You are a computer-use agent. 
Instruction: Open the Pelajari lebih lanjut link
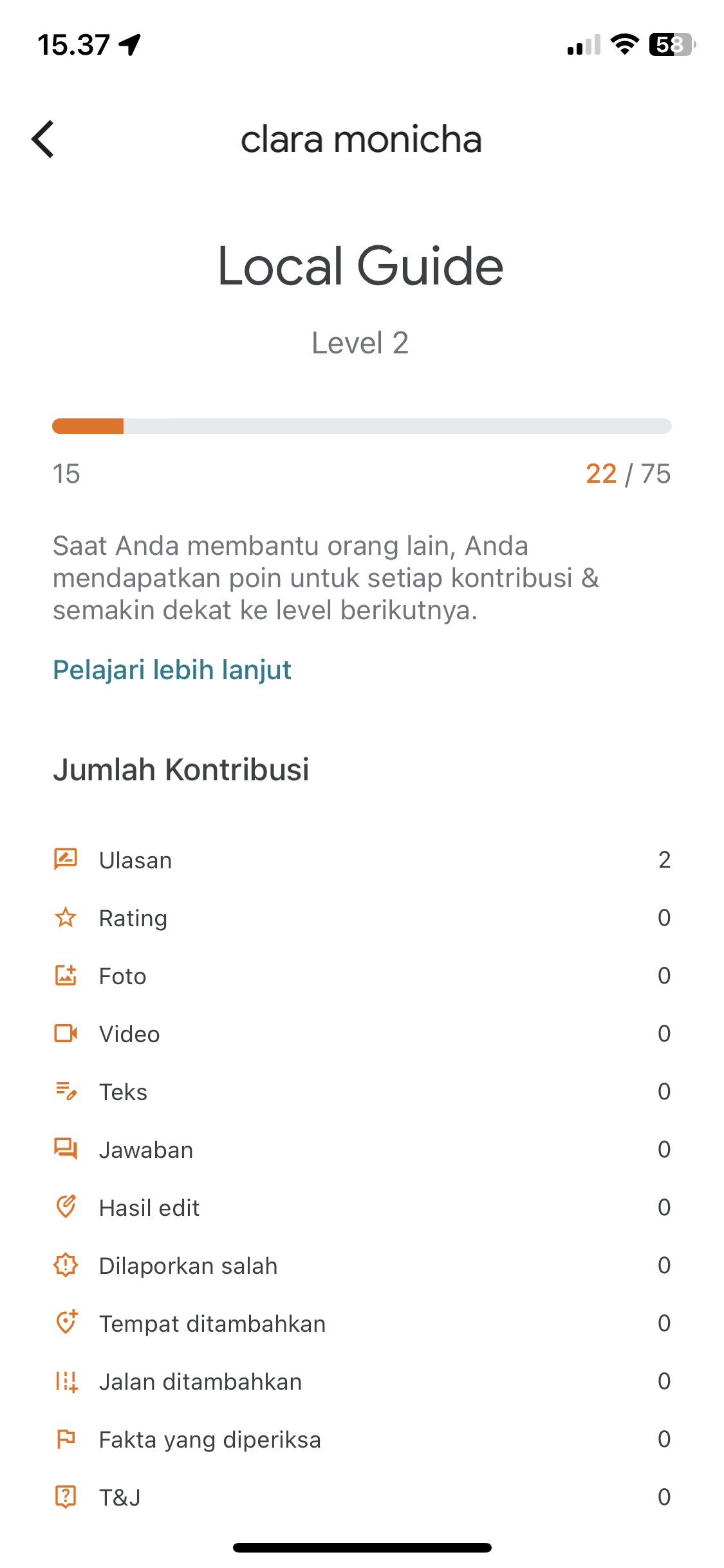172,670
